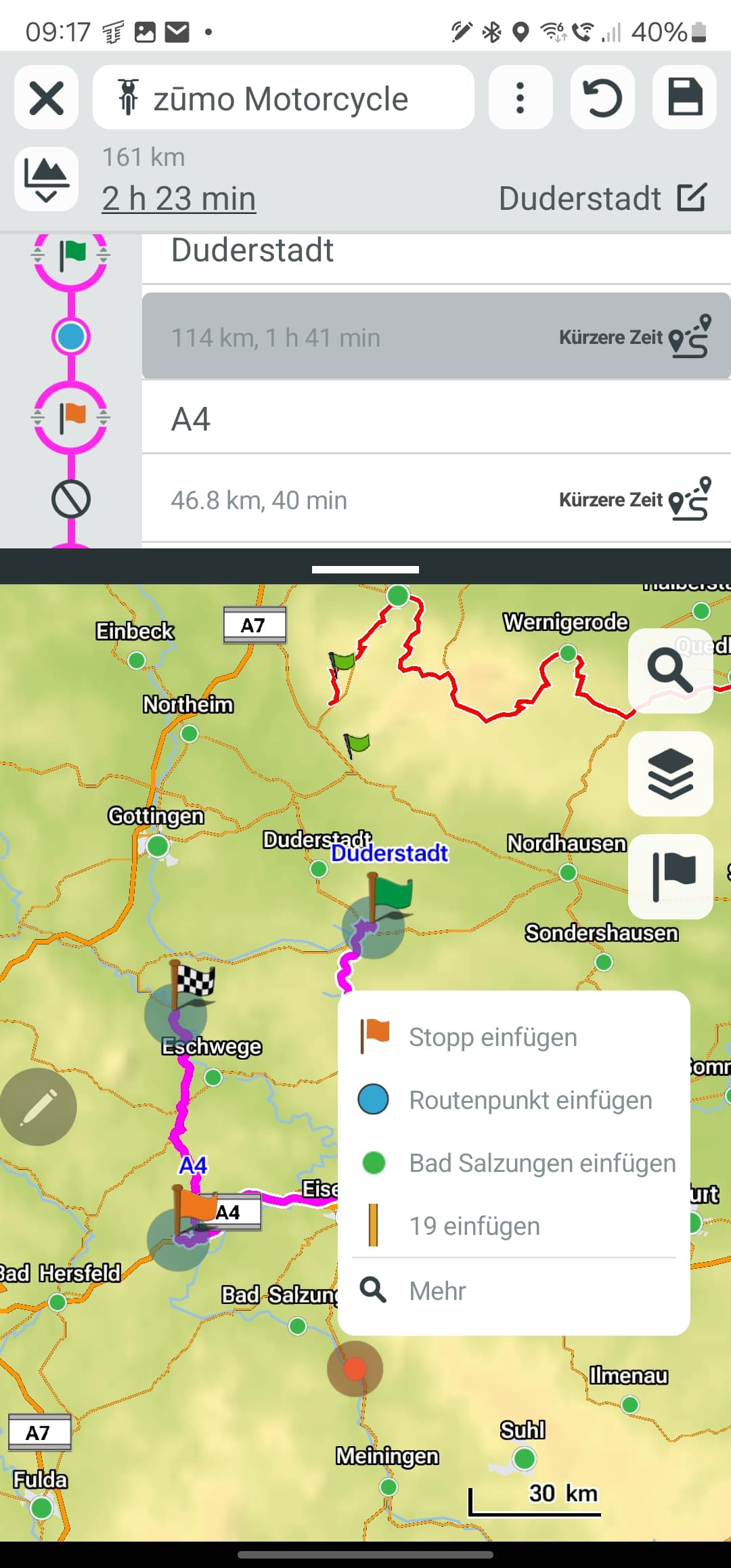Close the route editor with X

coord(46,97)
